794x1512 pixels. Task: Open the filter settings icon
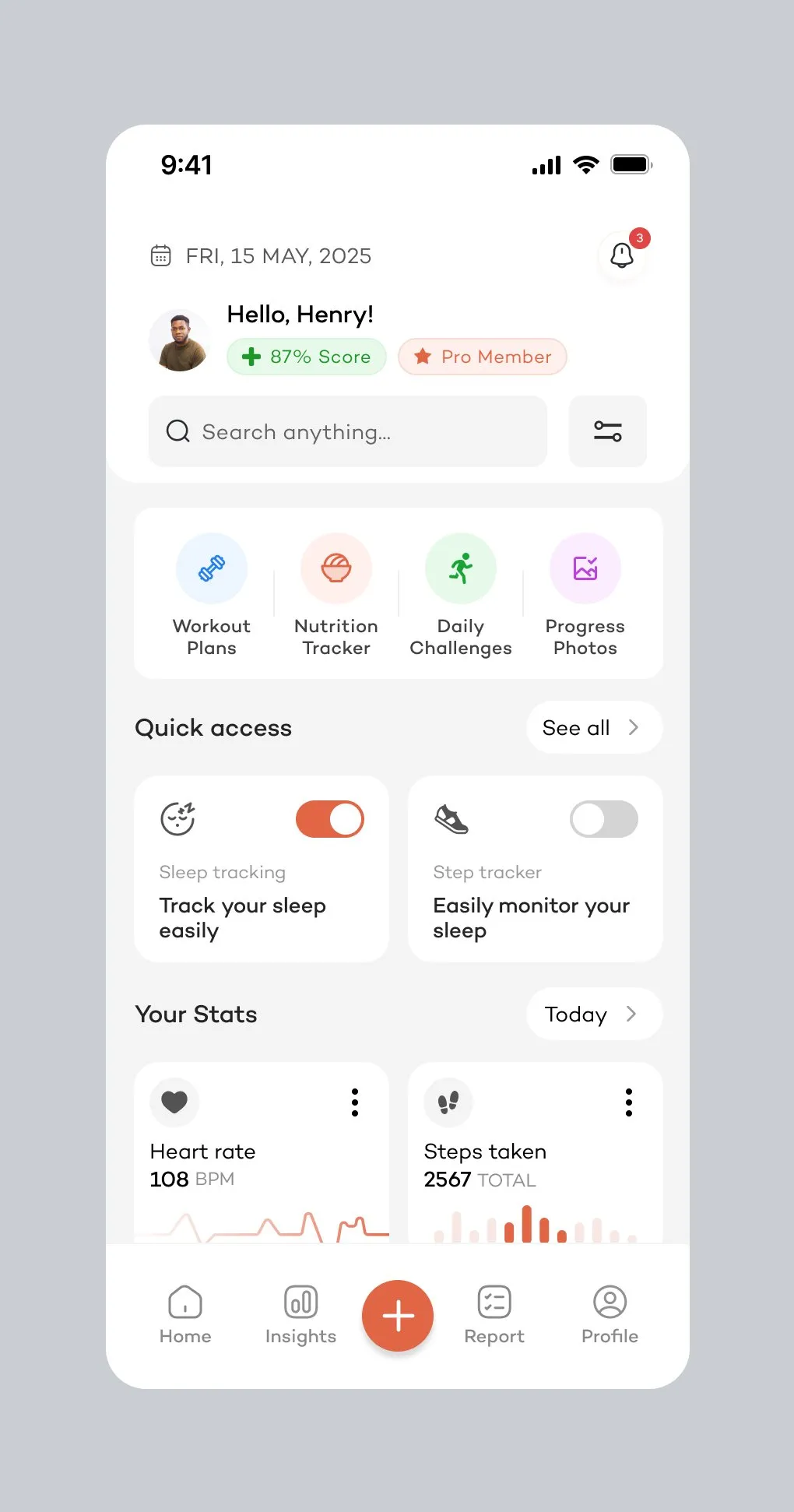pos(607,431)
